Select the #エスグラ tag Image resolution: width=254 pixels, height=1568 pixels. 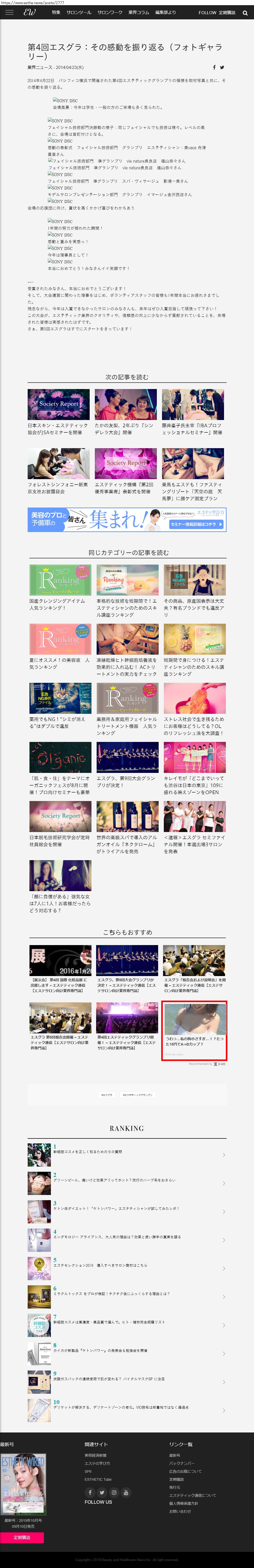click(x=107, y=1095)
